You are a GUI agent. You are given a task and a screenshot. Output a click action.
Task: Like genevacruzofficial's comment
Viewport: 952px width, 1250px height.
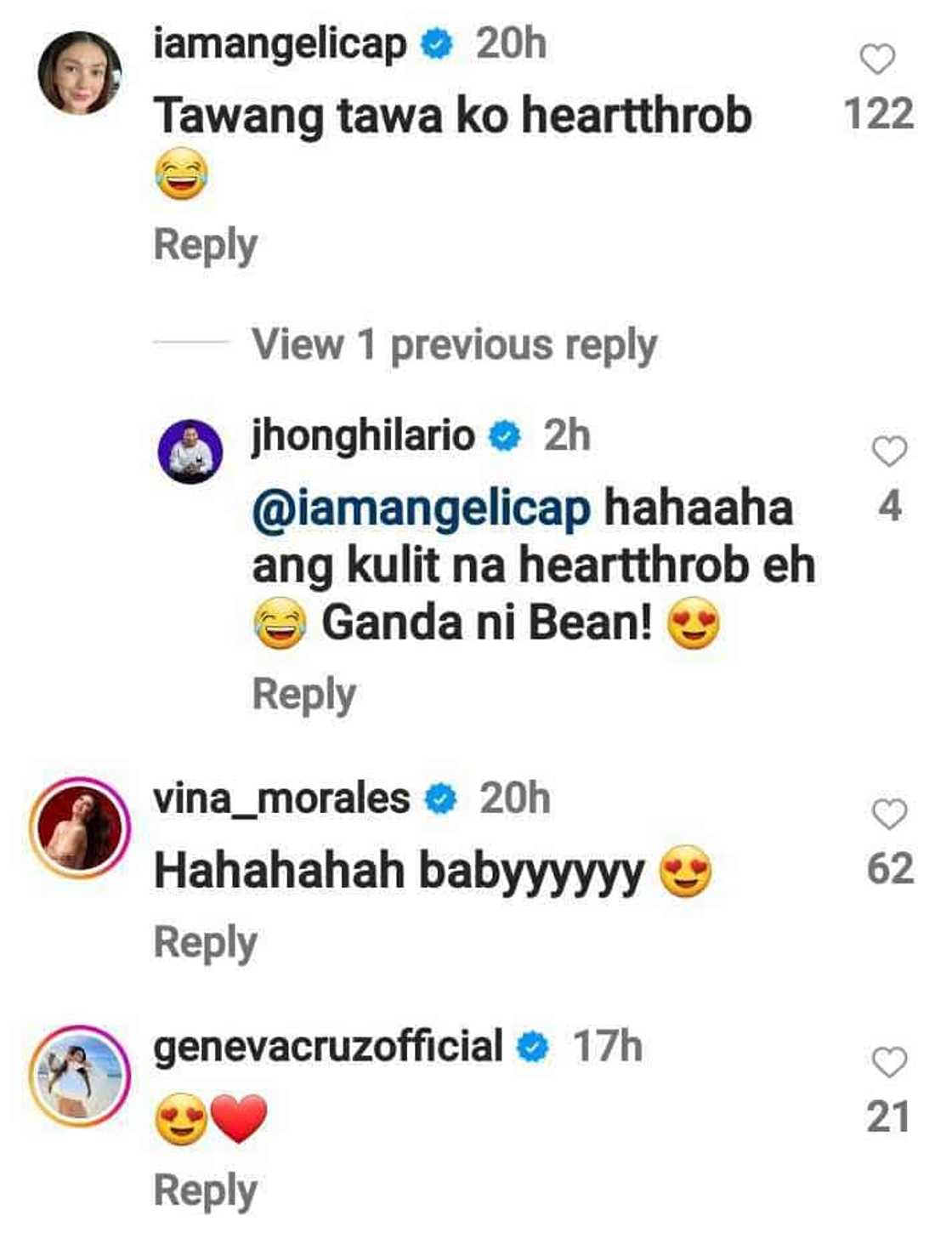(889, 1063)
